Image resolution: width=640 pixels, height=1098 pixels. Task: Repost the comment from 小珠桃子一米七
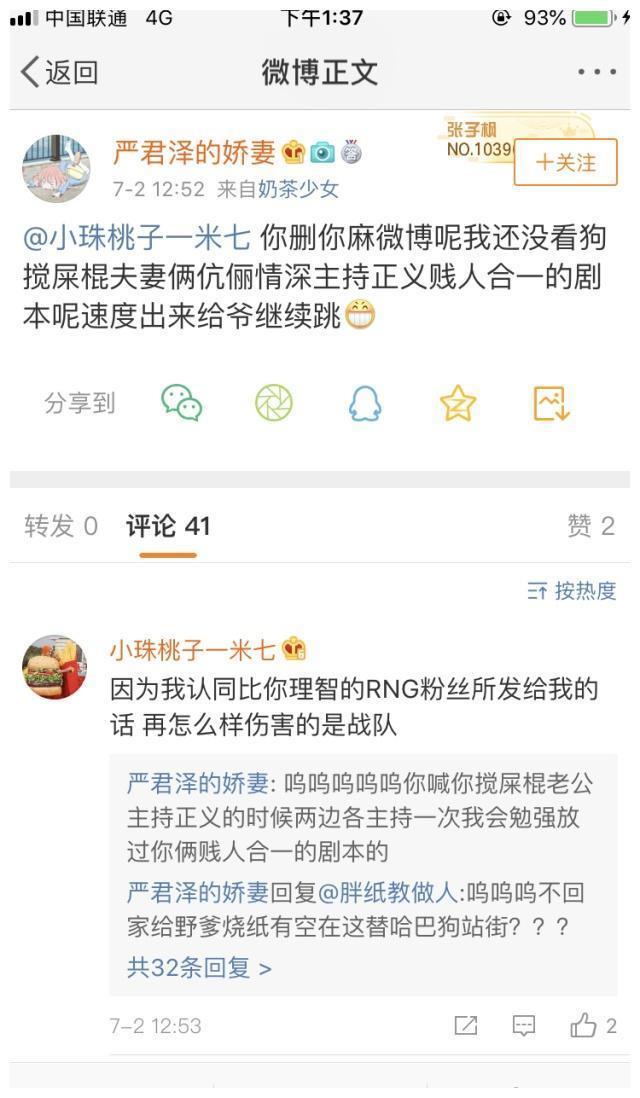[x=466, y=1025]
